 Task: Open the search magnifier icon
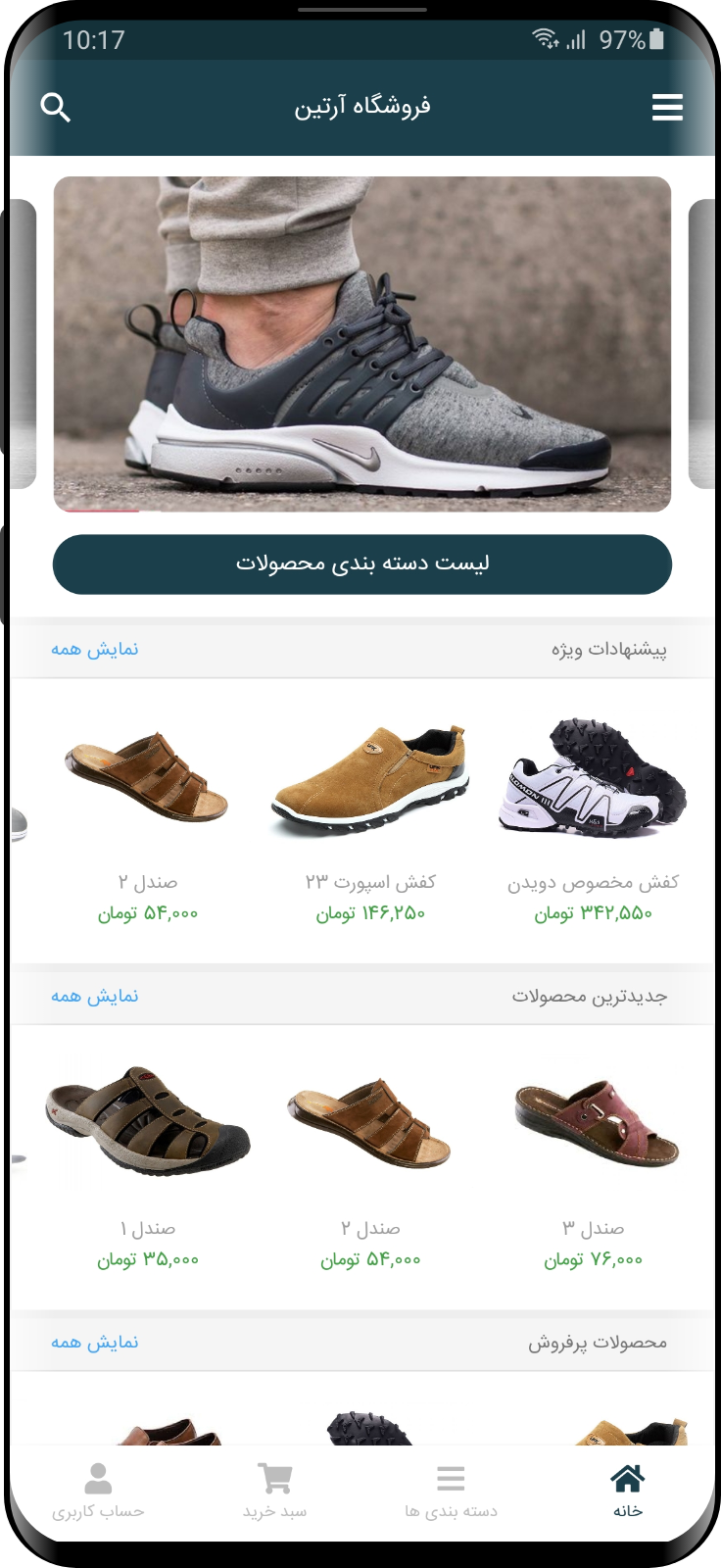[56, 107]
